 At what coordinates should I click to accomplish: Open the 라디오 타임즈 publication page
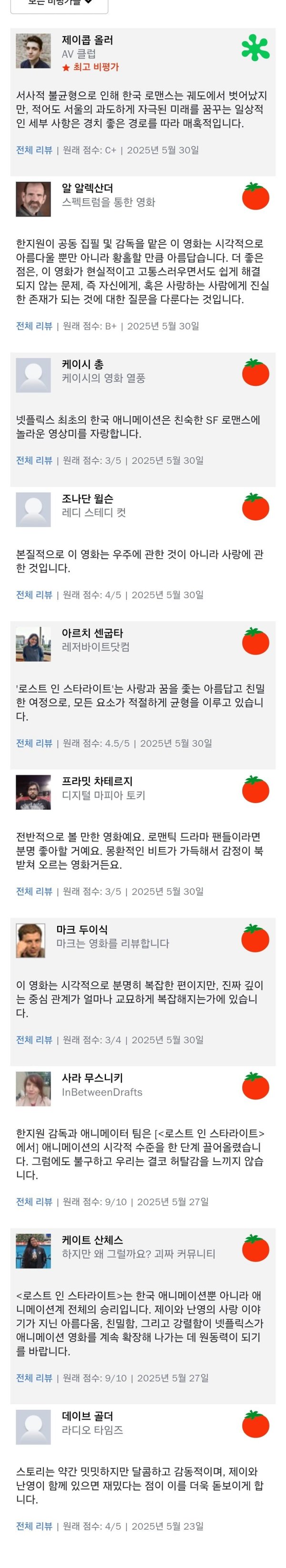tap(92, 1430)
